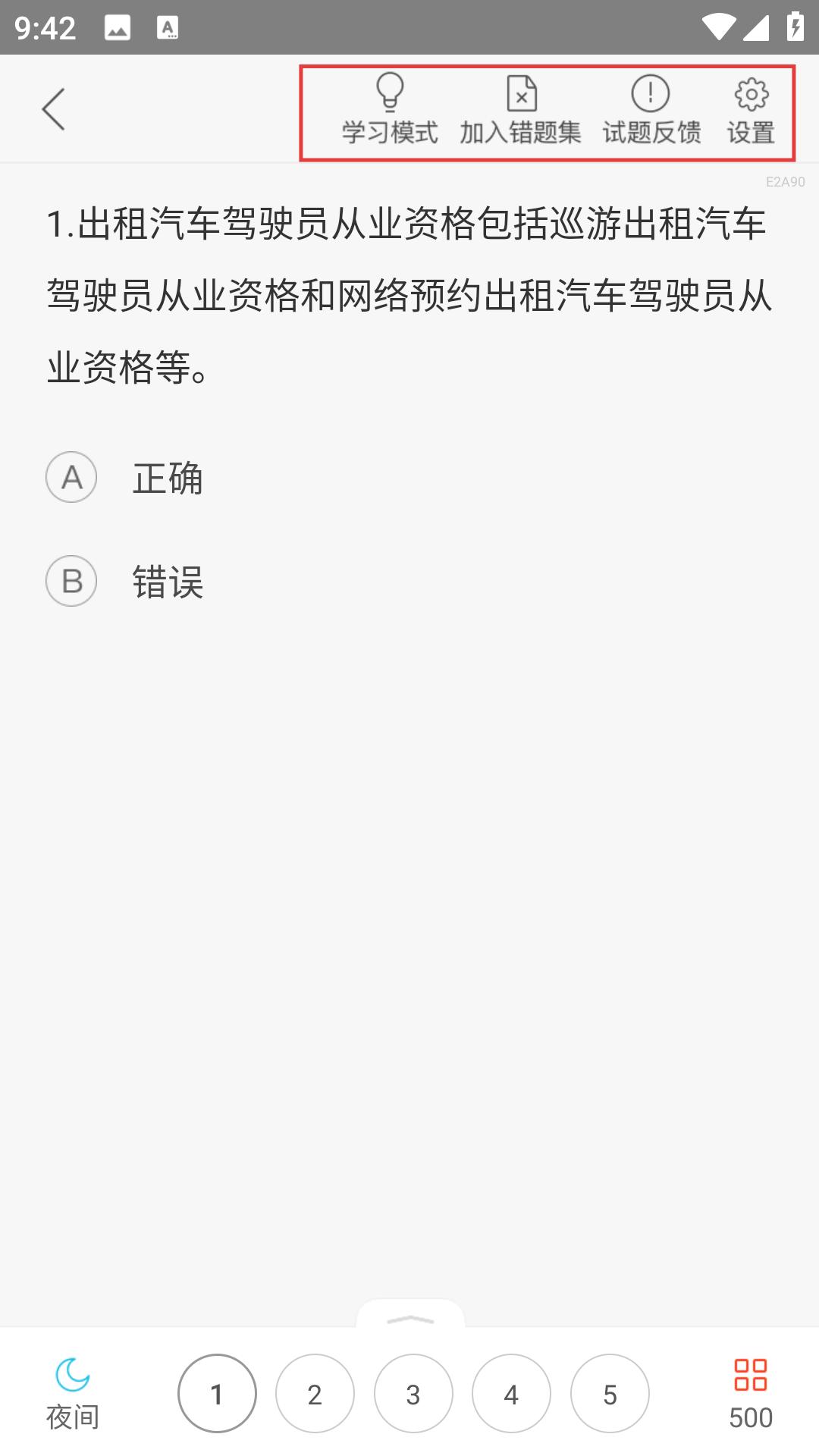Switch to 学习模式 study mode

point(390,110)
